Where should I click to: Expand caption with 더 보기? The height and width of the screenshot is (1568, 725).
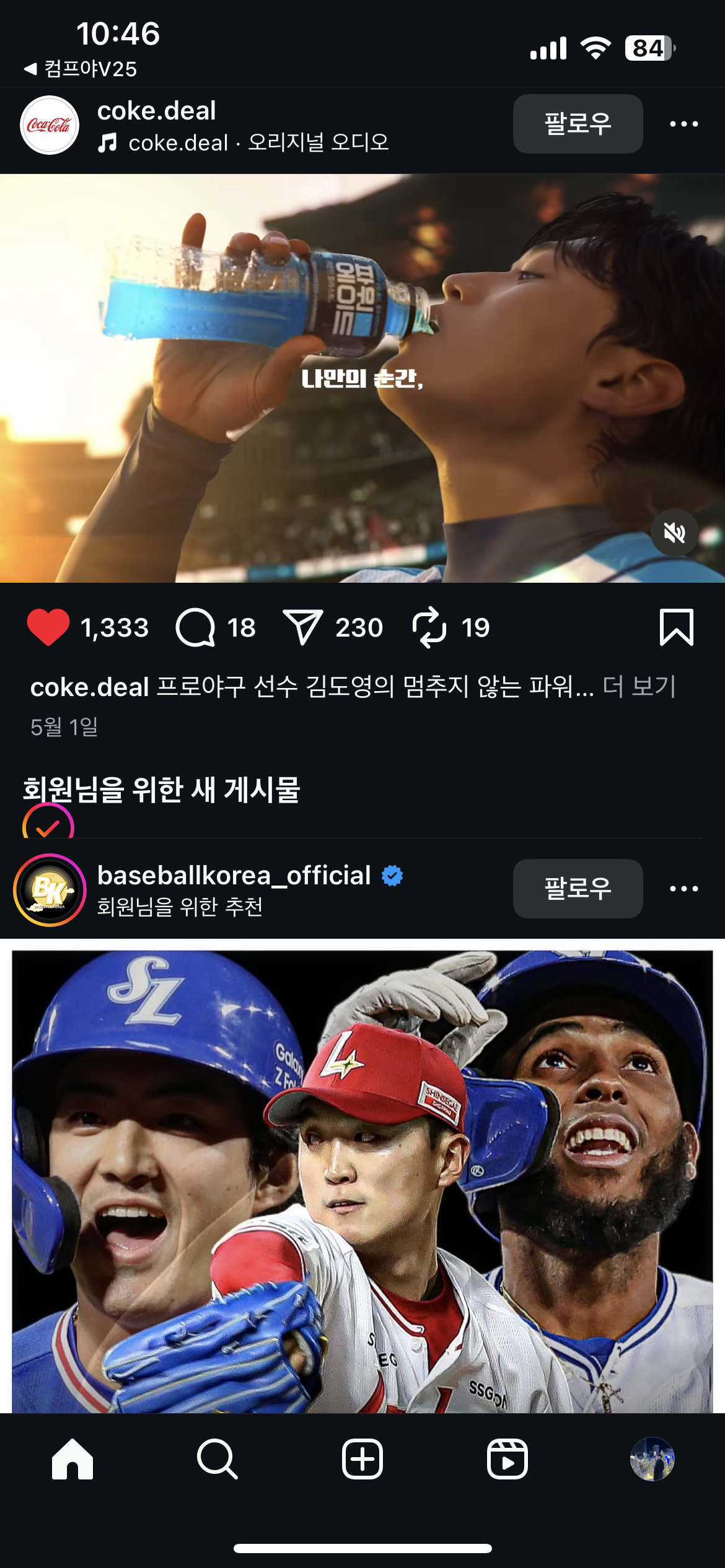pyautogui.click(x=639, y=687)
